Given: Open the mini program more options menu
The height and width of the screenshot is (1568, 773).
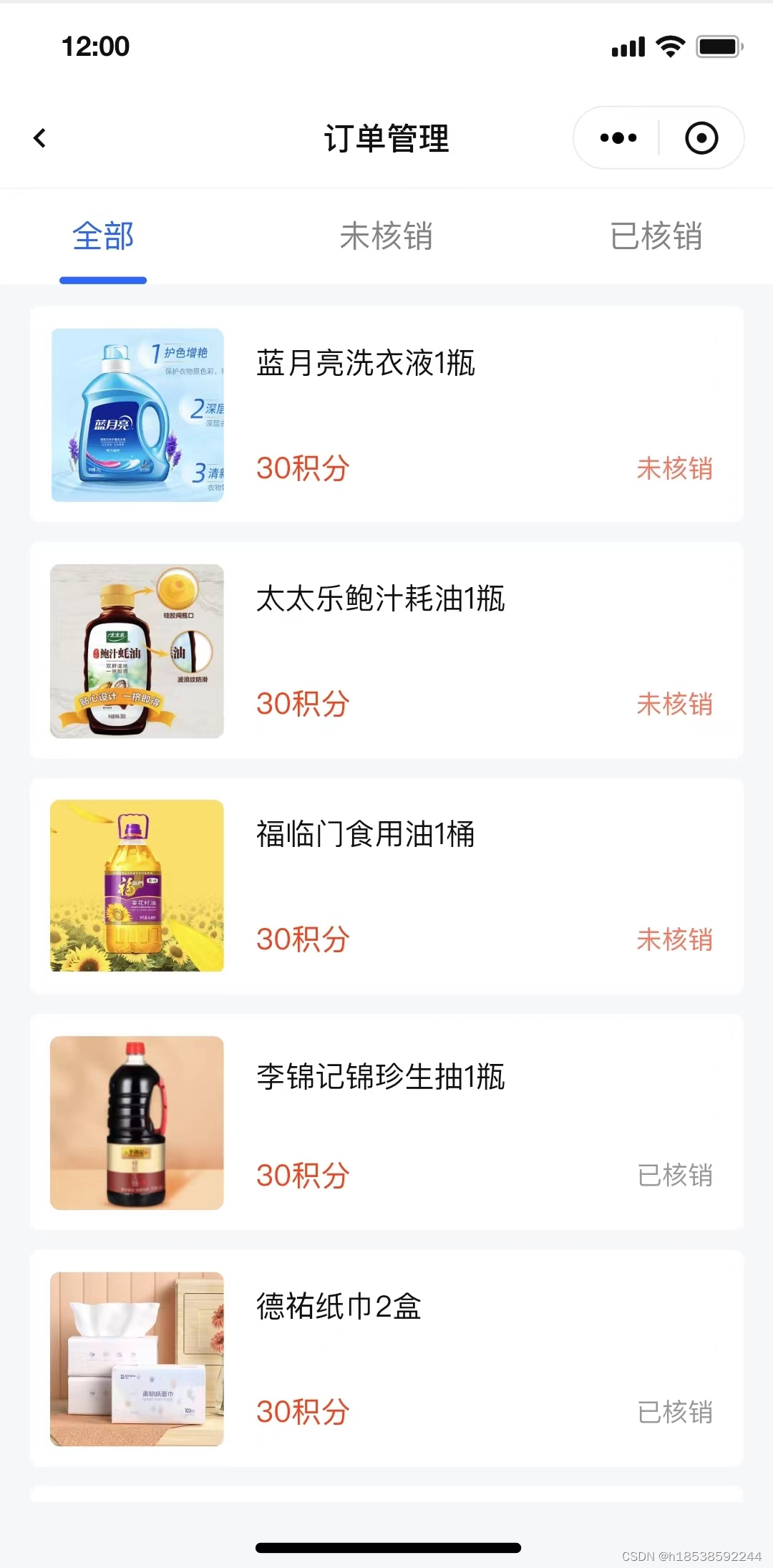Looking at the screenshot, I should point(618,138).
